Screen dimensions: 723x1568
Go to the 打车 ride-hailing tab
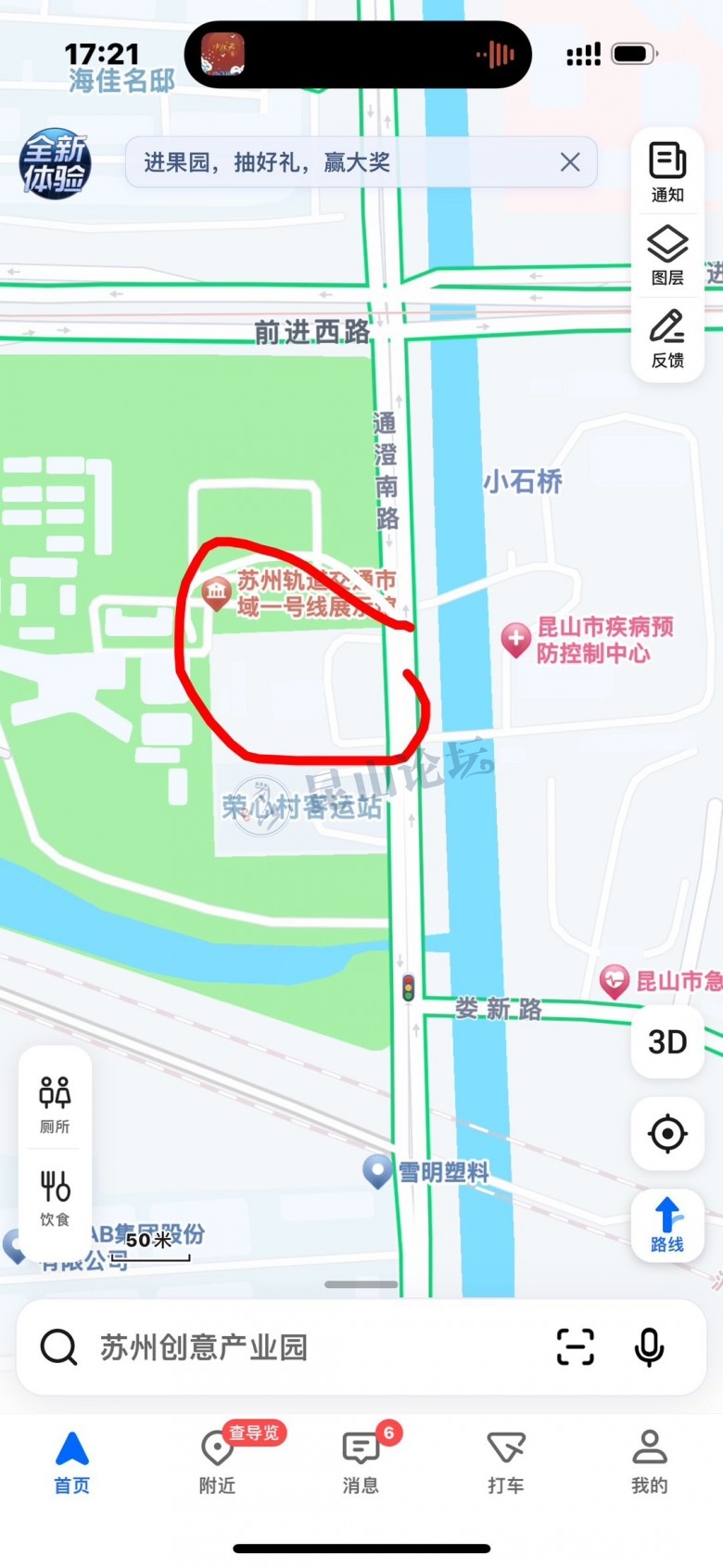pyautogui.click(x=506, y=1460)
